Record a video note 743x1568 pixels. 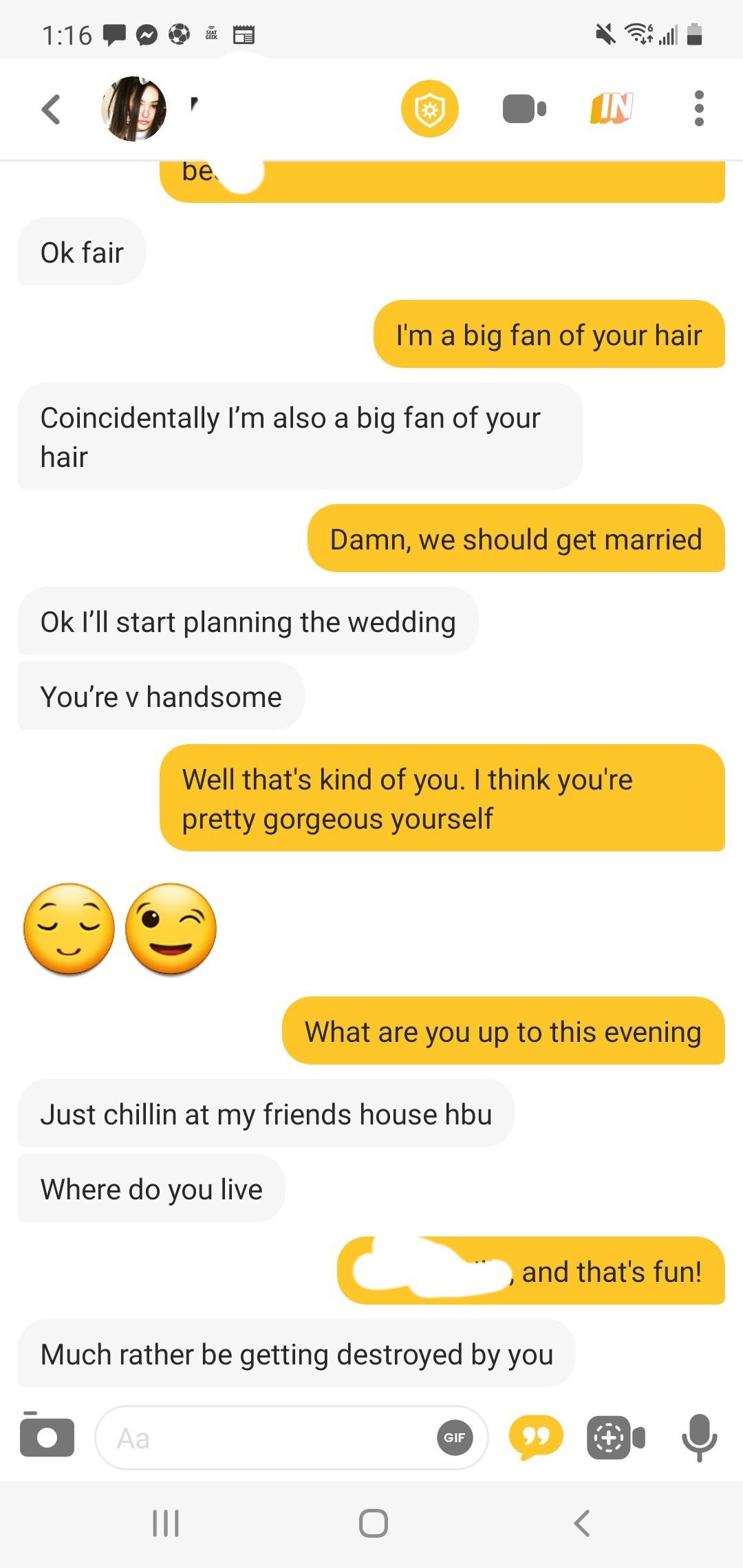tap(616, 1437)
